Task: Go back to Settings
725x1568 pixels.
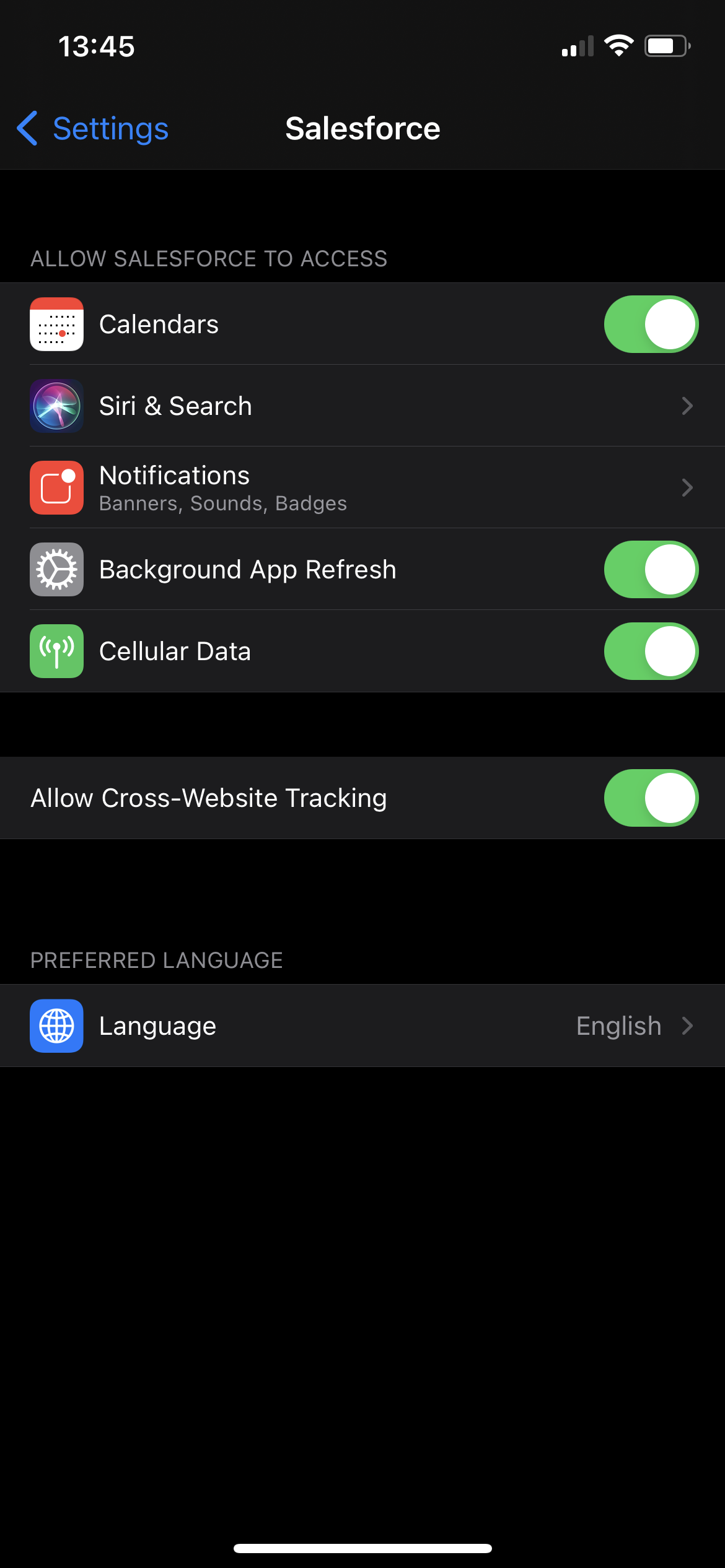Action: 93,129
